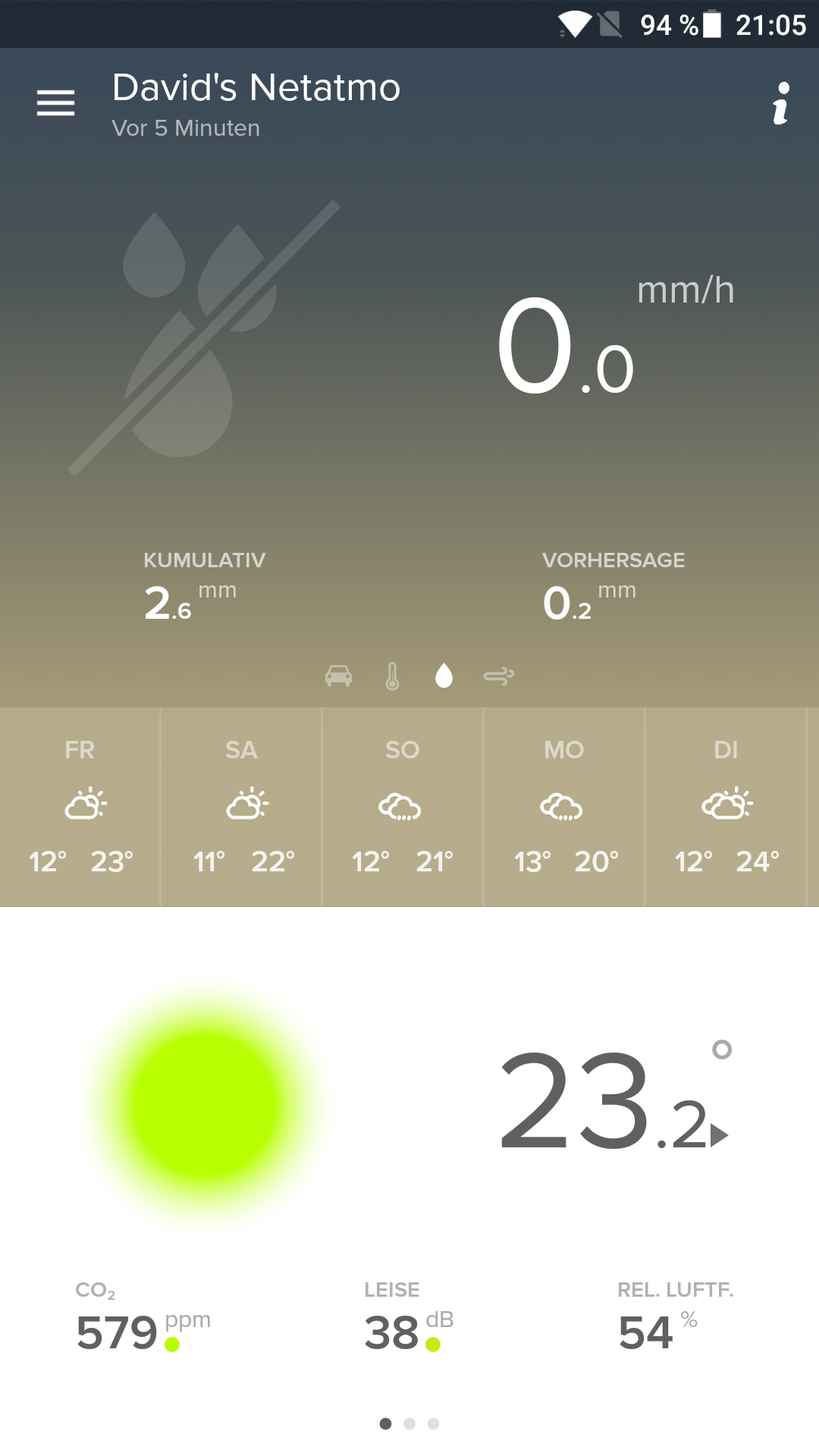
Task: Open the station info icon
Action: 781,103
